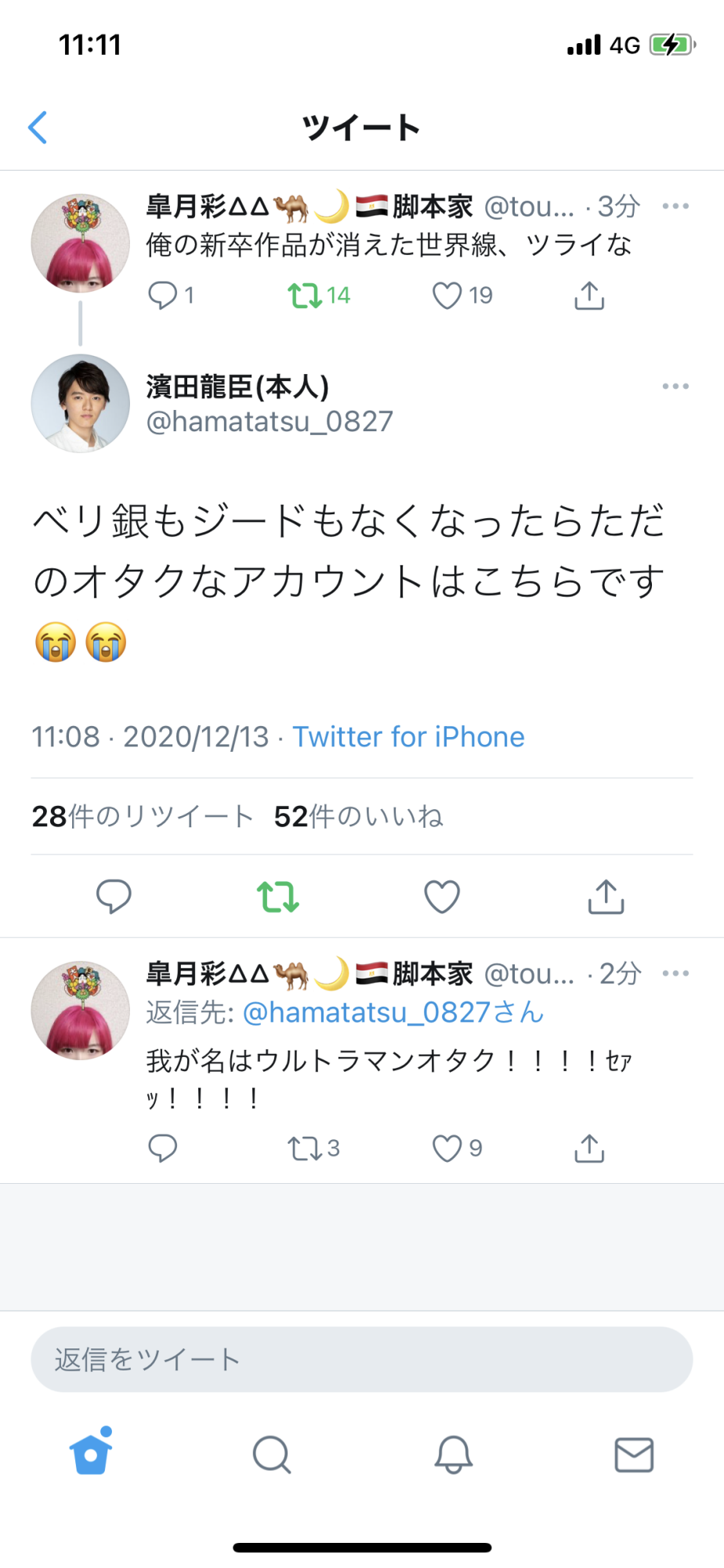
Task: Tap the 返信をツイート reply field
Action: point(361,1359)
